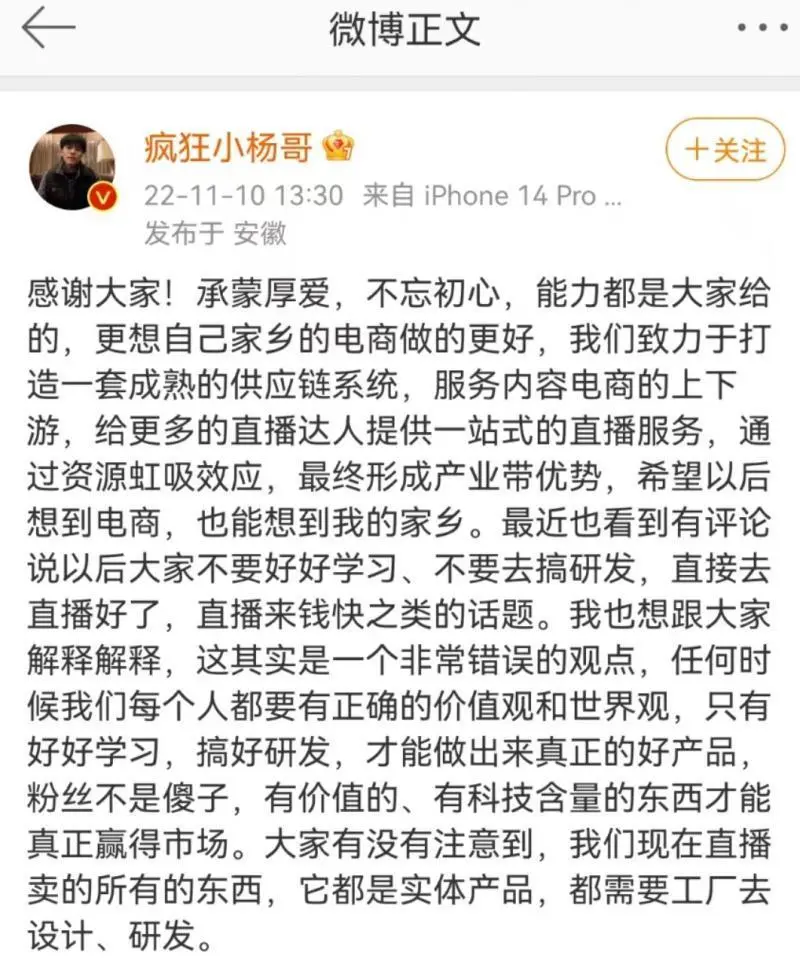Go back using the top-left arrow

pyautogui.click(x=48, y=29)
